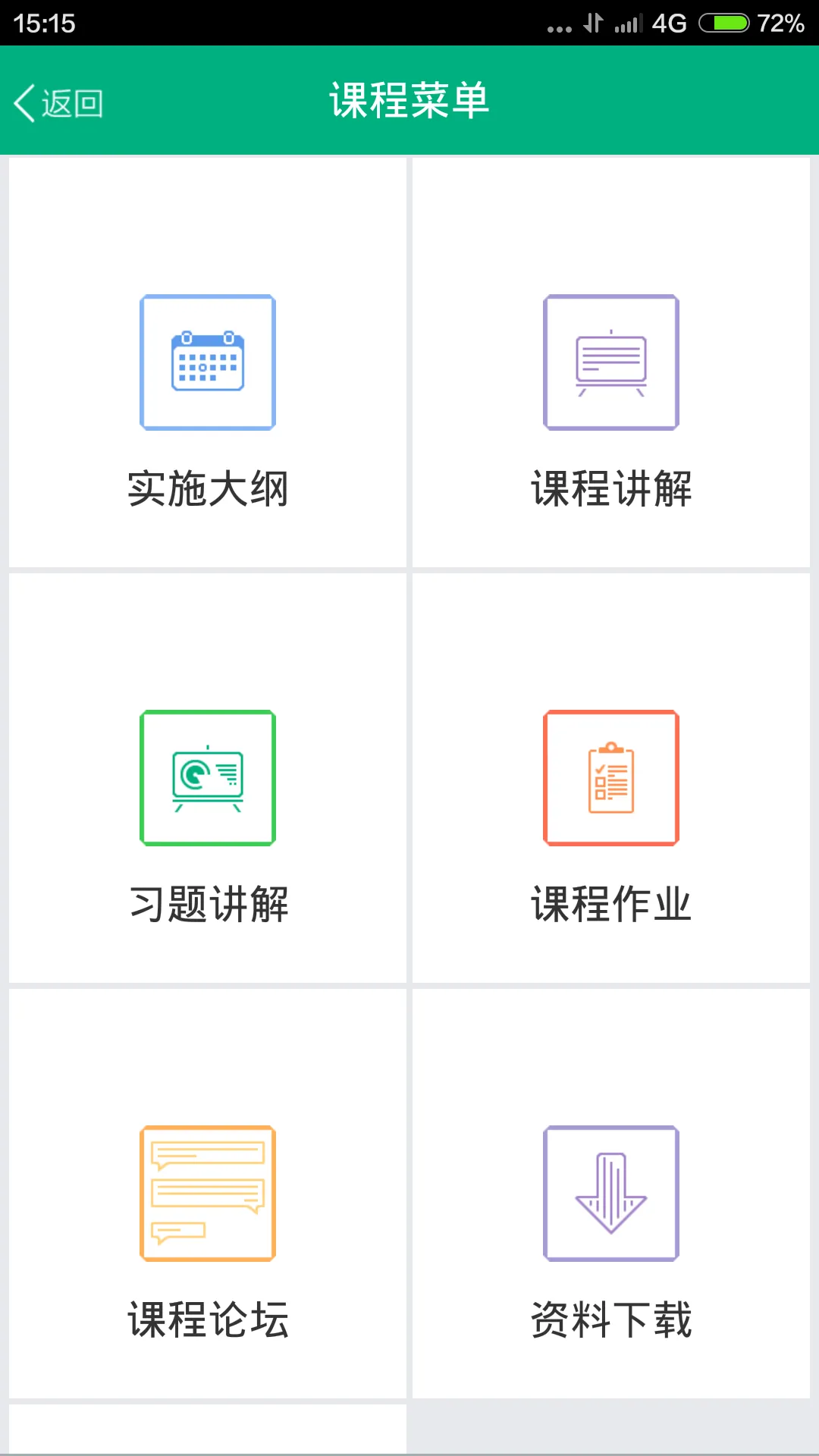Open 习题讲解 via the green whiteboard icon

207,777
